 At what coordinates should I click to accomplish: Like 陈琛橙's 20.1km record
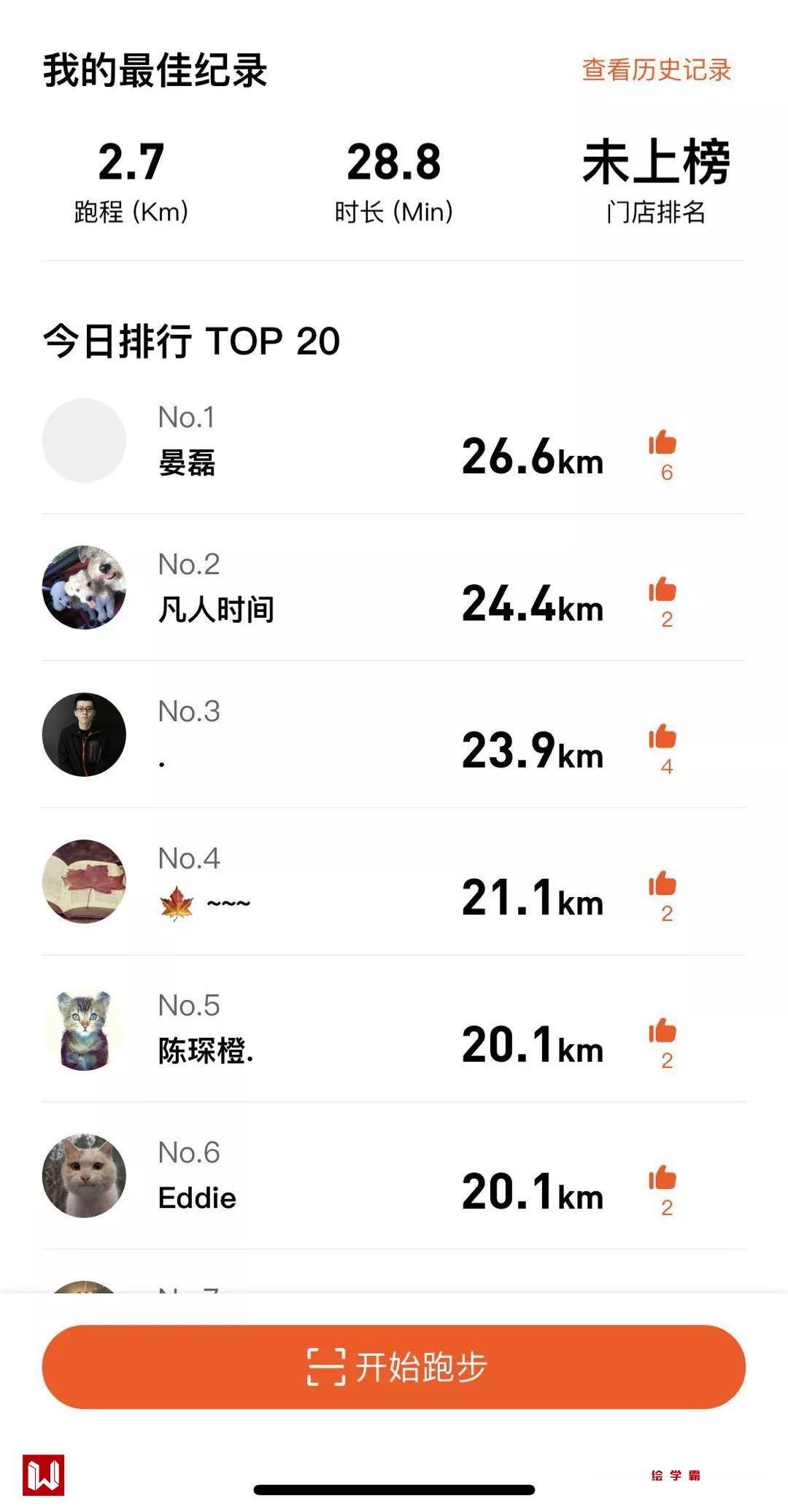point(663,1031)
